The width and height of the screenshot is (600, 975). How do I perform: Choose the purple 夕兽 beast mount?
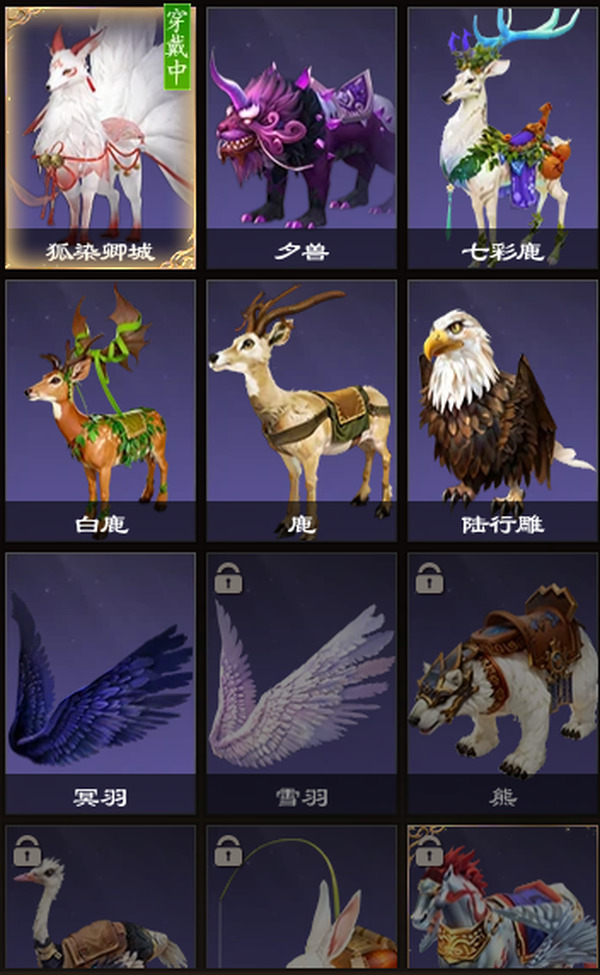tap(301, 138)
